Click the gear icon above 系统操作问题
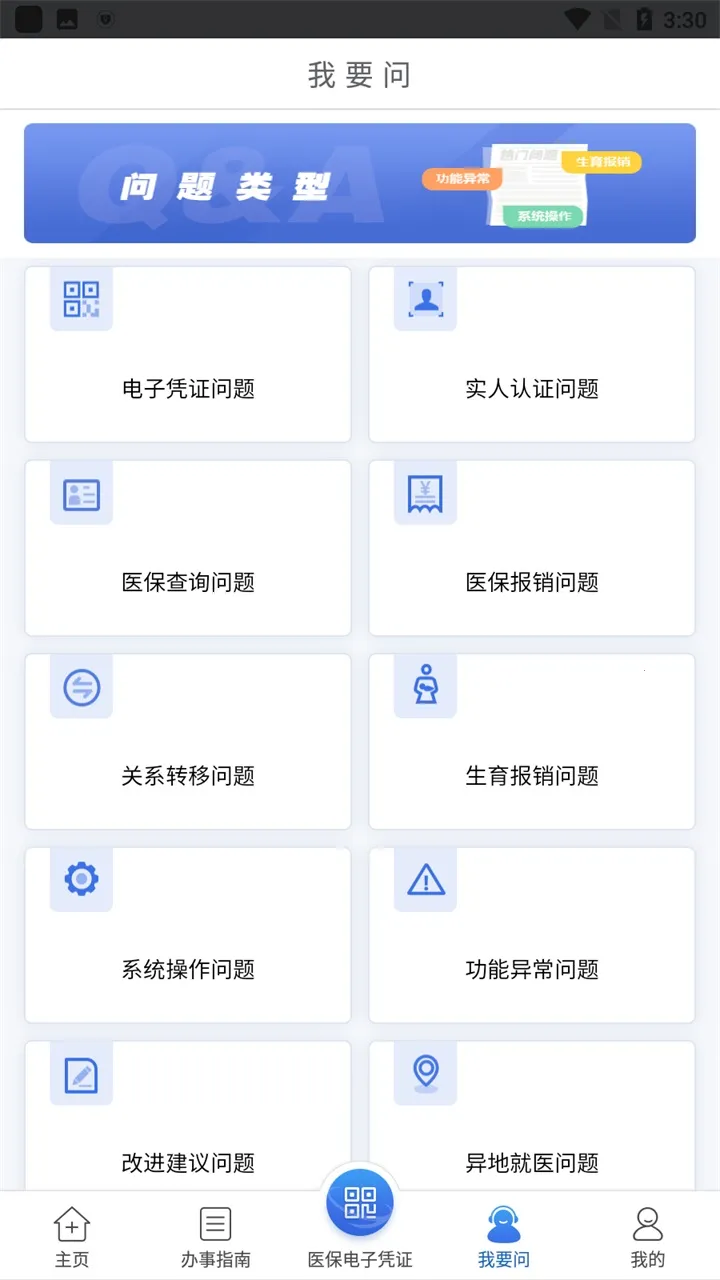 point(81,880)
